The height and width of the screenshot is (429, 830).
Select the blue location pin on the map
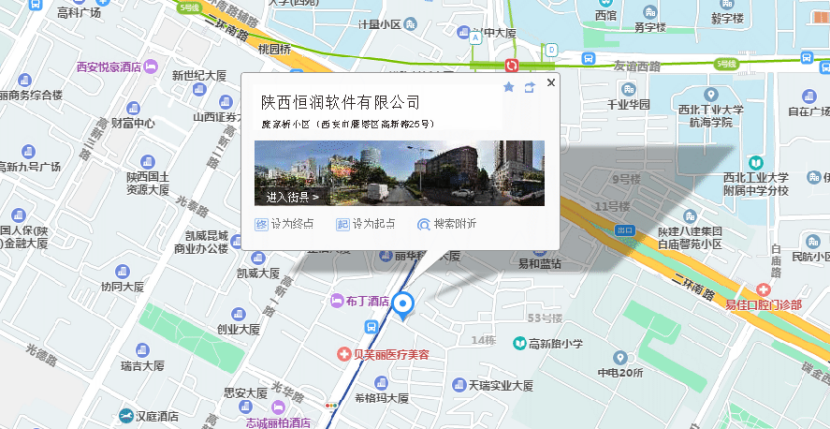point(404,305)
